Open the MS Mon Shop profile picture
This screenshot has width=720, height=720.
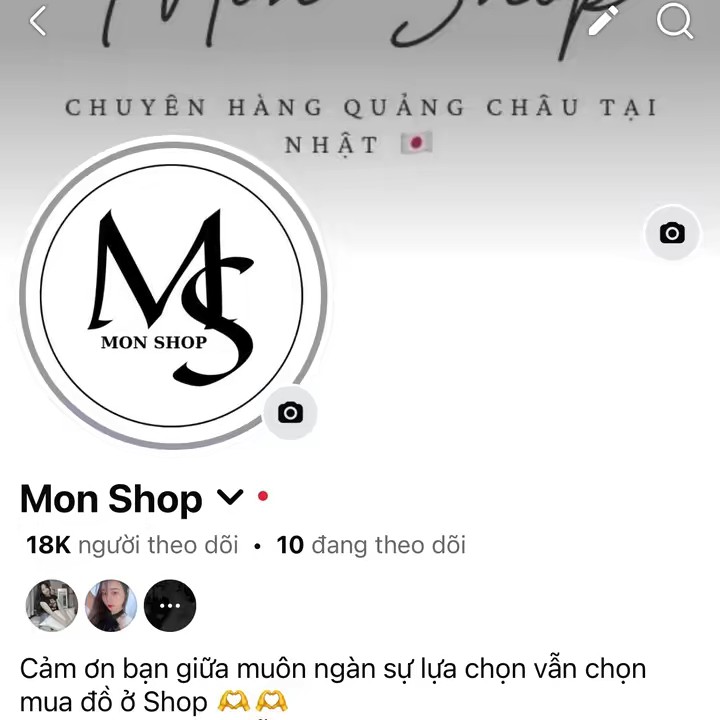click(x=170, y=295)
